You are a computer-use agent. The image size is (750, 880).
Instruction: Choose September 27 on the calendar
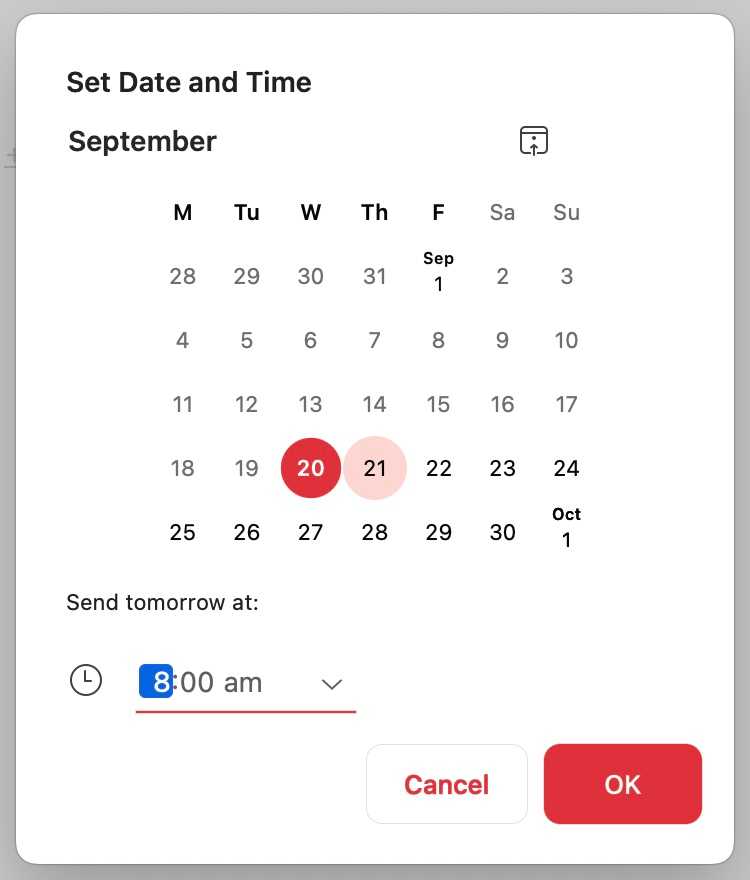click(311, 532)
